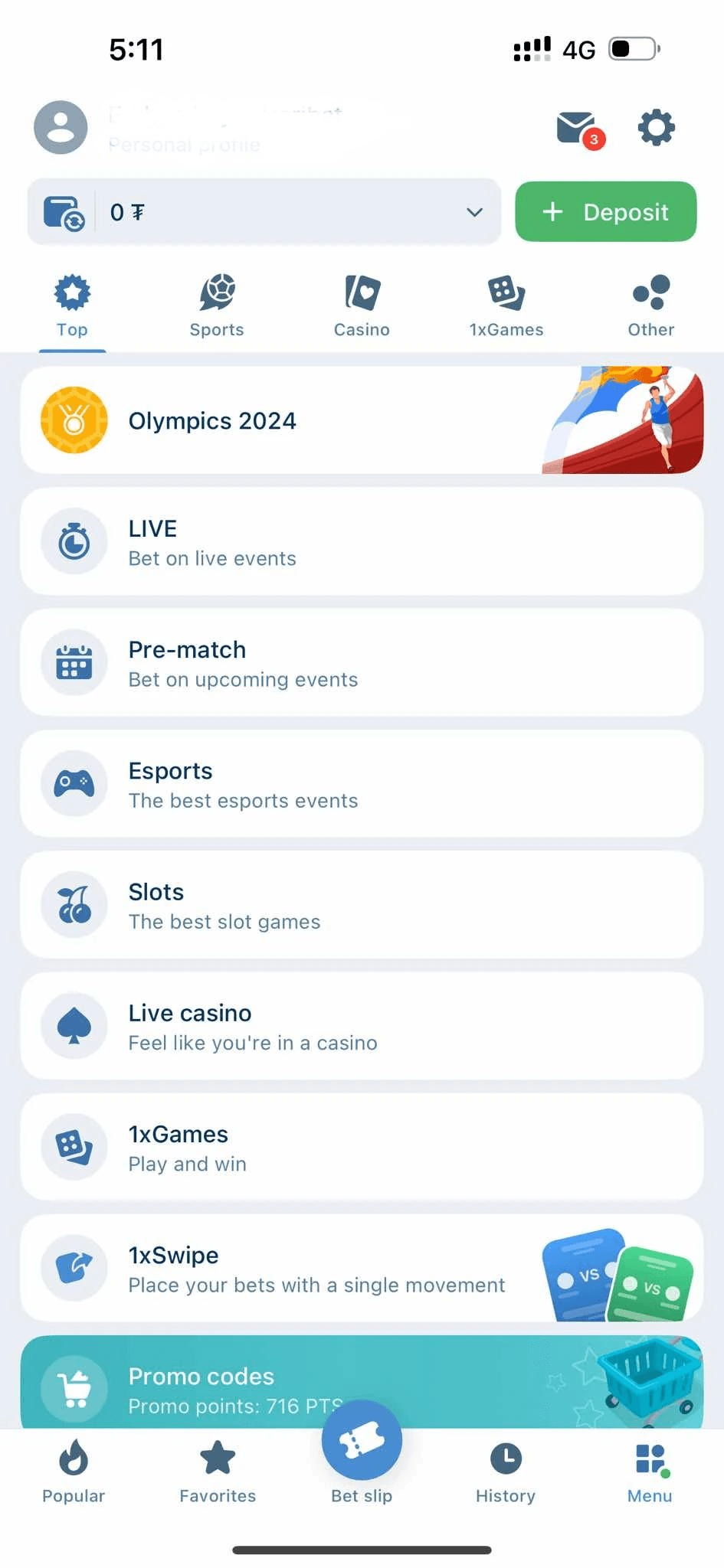Open the personal profile avatar
Viewport: 724px width, 1568px height.
pyautogui.click(x=61, y=127)
